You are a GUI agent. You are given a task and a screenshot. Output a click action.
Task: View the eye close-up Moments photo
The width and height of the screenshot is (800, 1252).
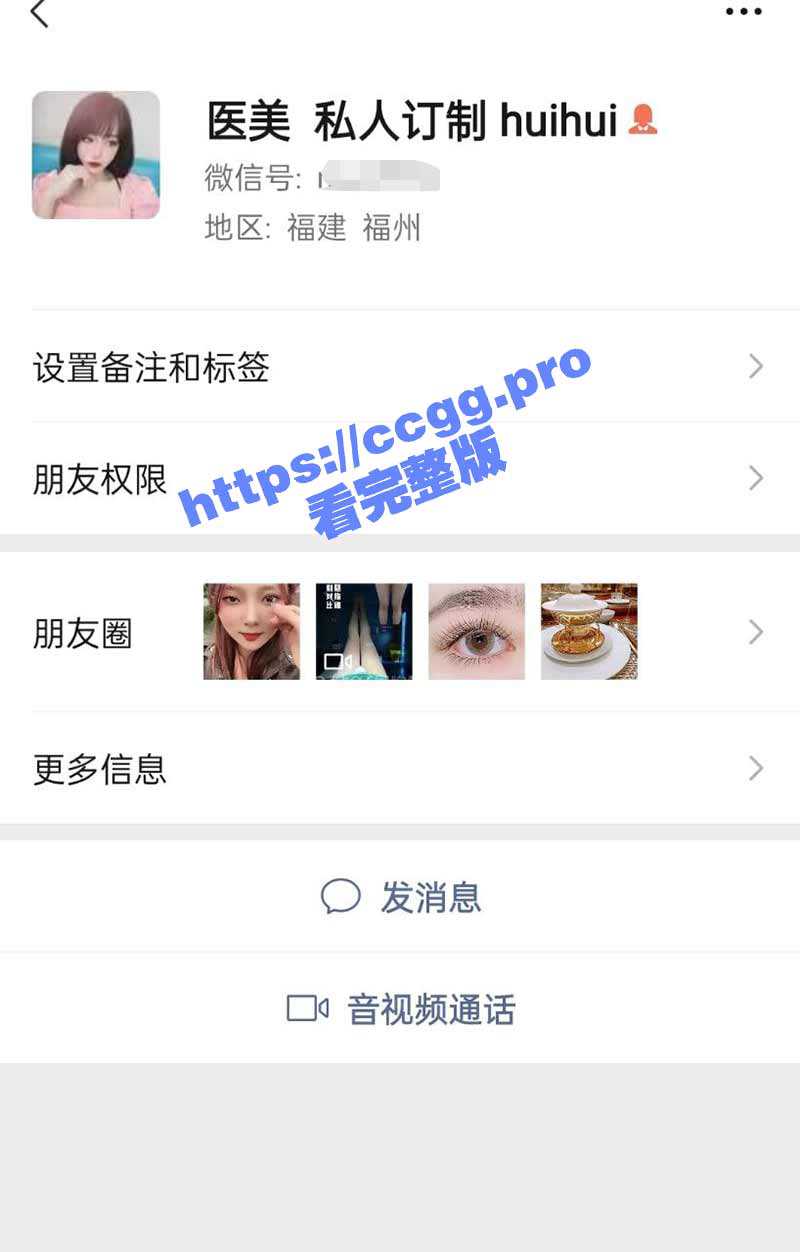(x=474, y=630)
